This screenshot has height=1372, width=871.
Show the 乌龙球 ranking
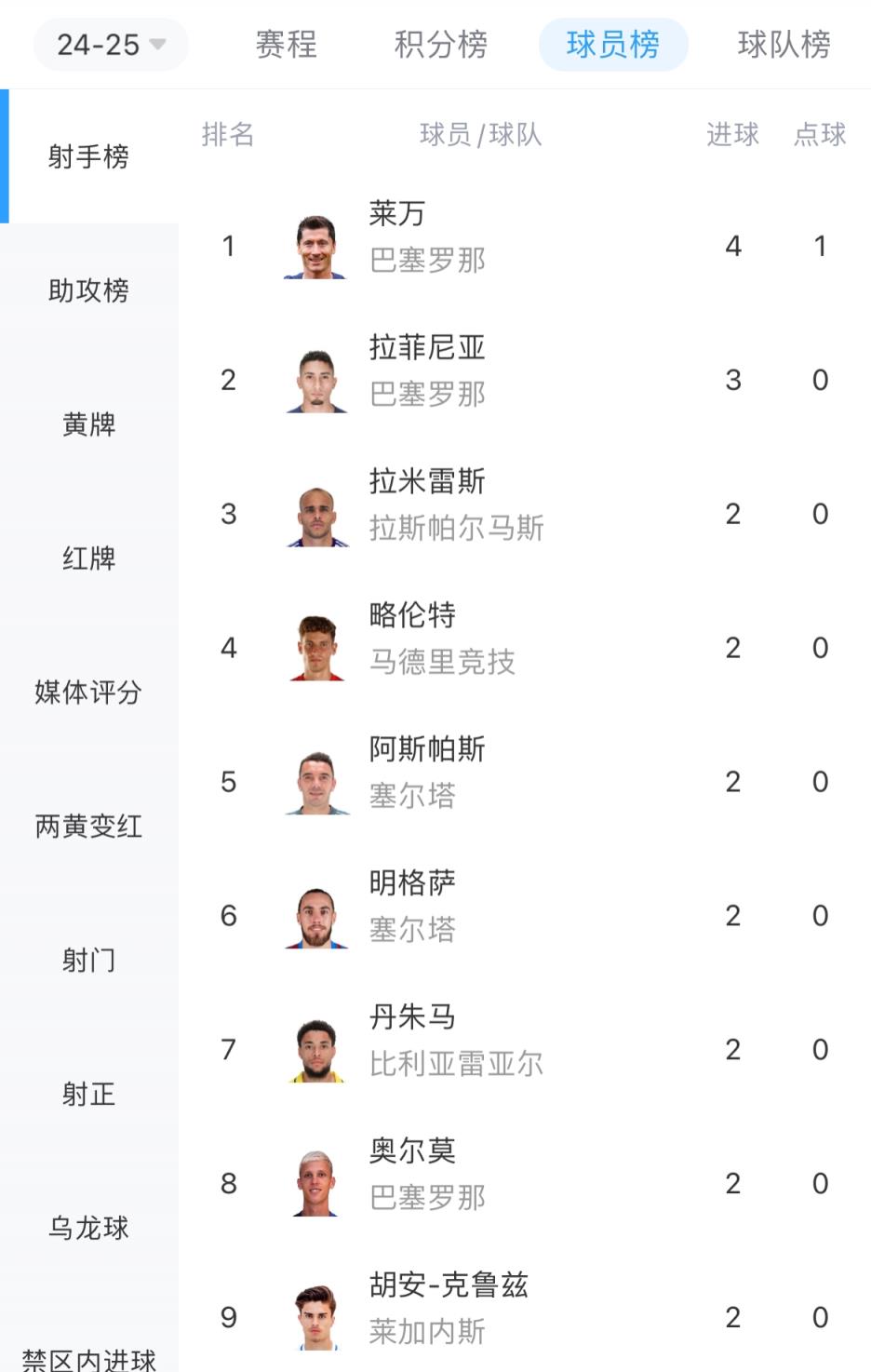(x=88, y=1229)
